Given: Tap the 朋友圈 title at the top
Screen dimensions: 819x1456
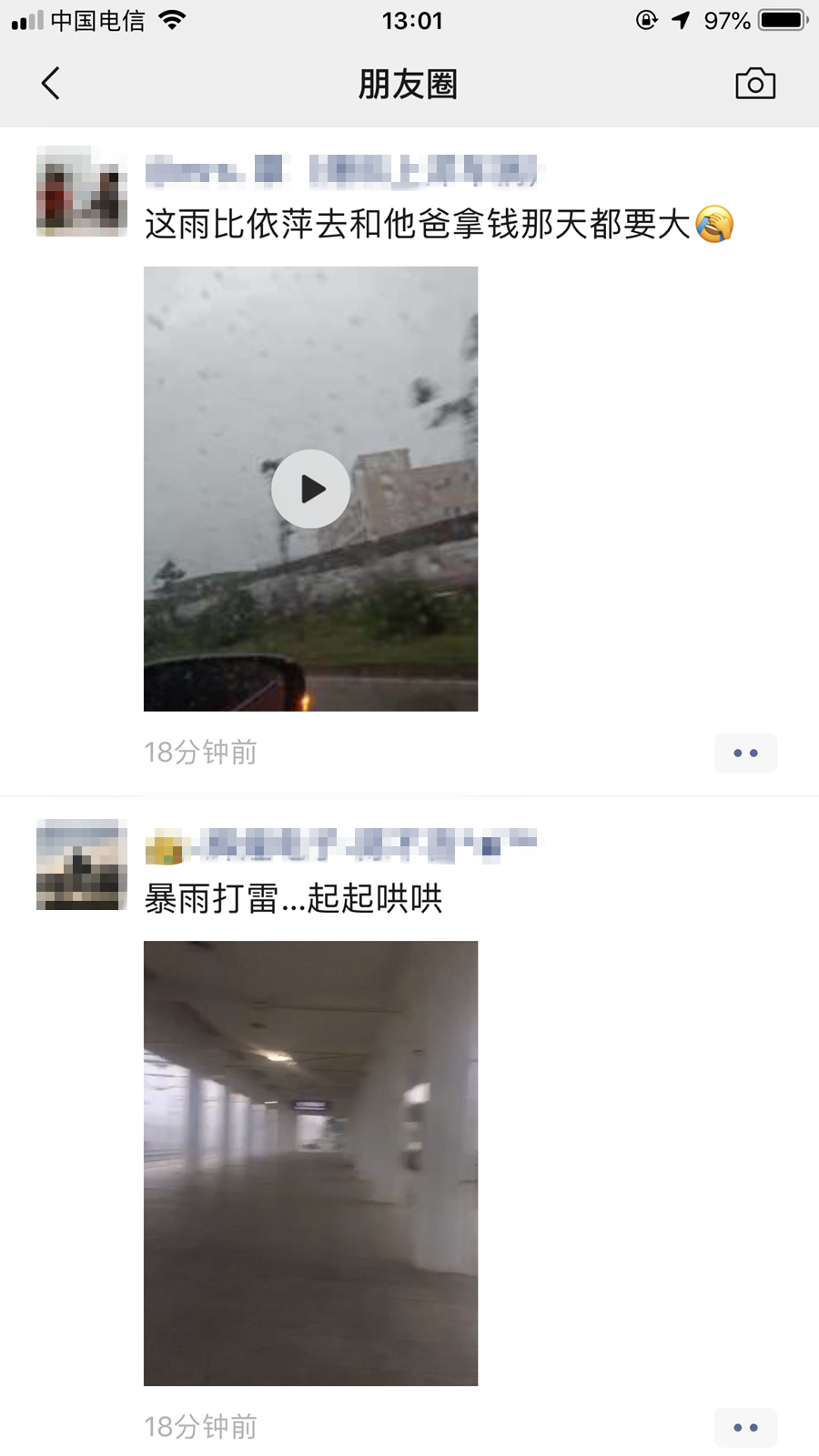Looking at the screenshot, I should tap(409, 83).
